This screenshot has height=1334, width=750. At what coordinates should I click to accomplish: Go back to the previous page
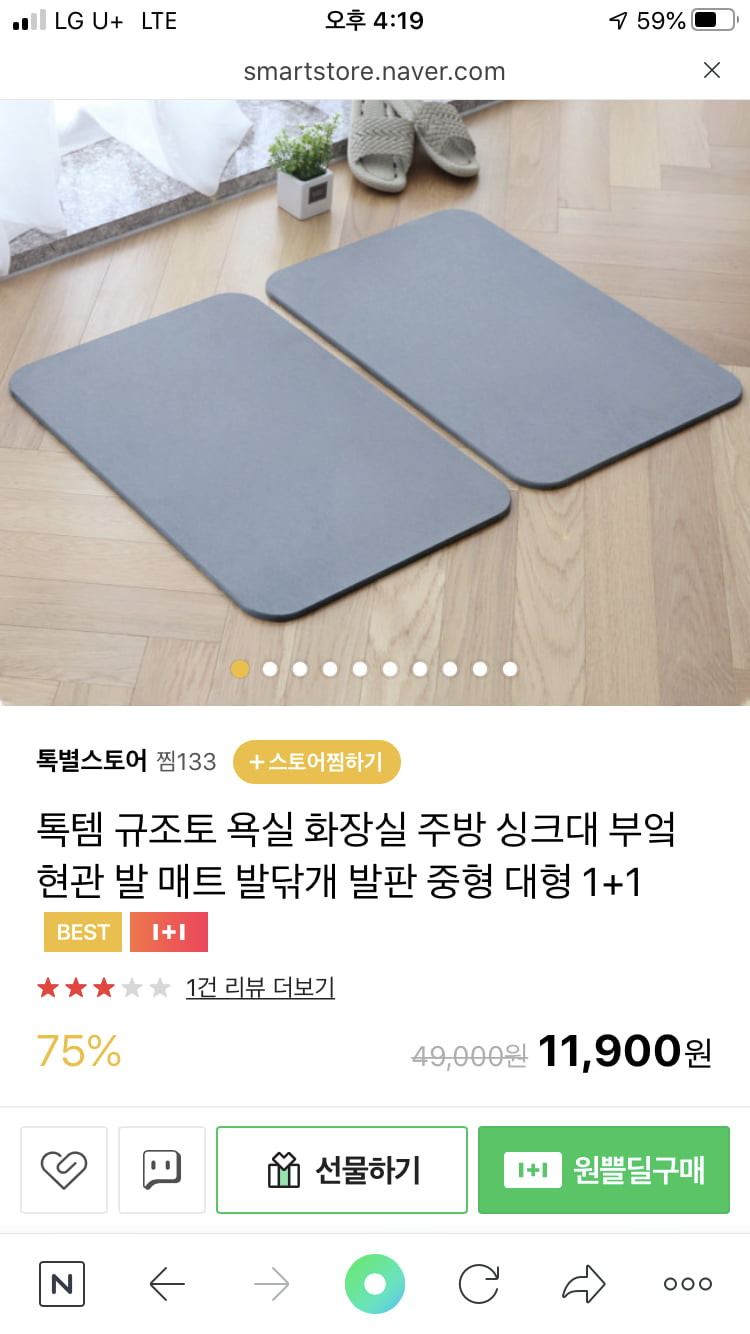(x=167, y=1284)
